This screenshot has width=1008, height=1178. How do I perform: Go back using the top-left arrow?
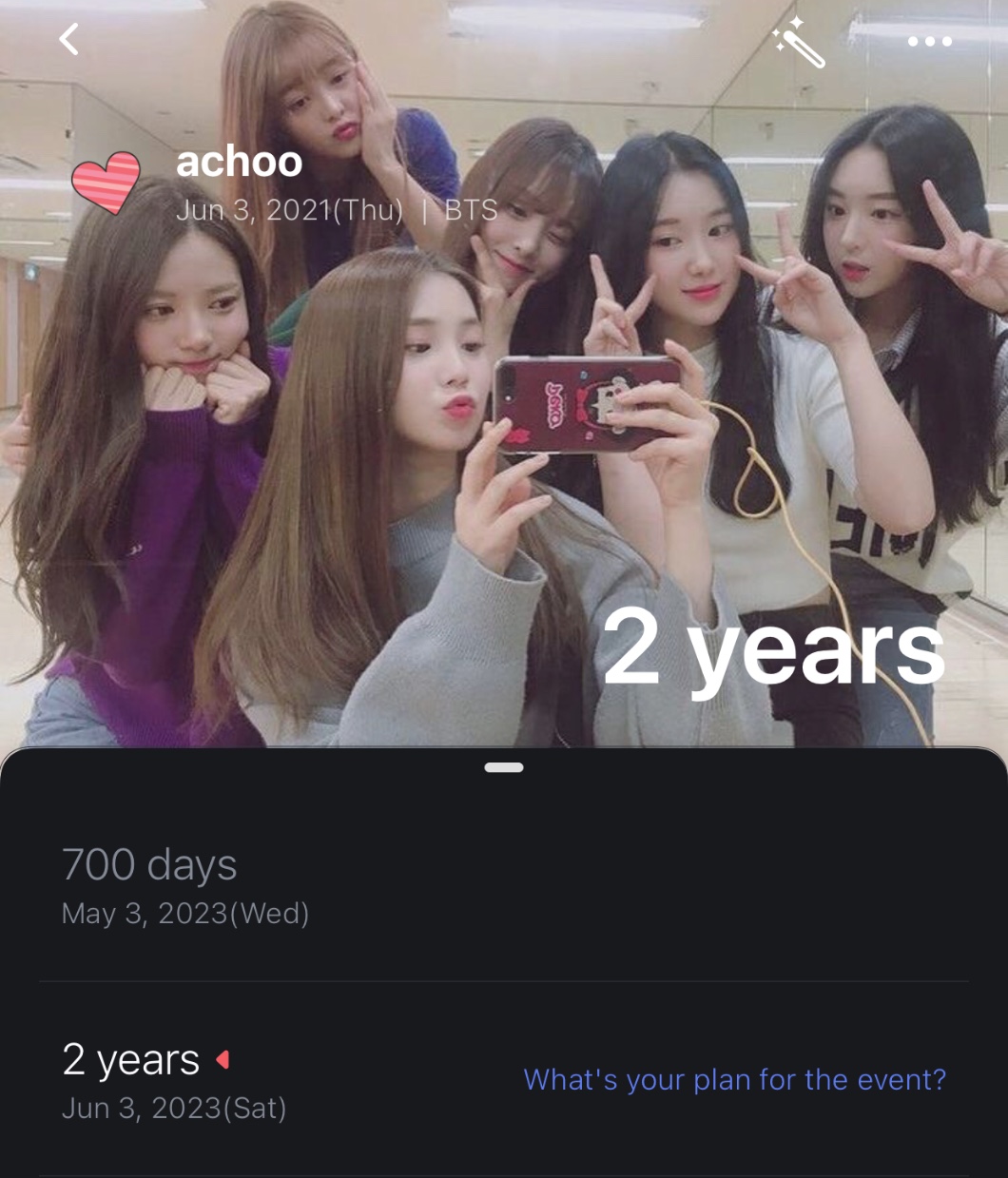[68, 40]
